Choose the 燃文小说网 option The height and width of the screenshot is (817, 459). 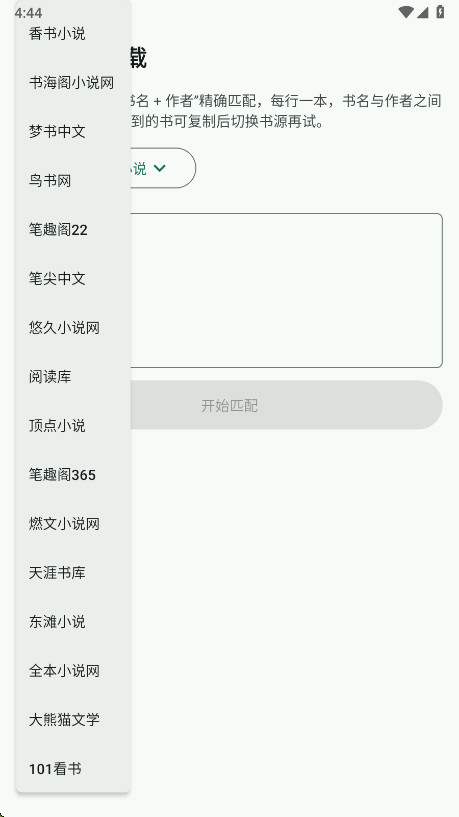(73, 524)
